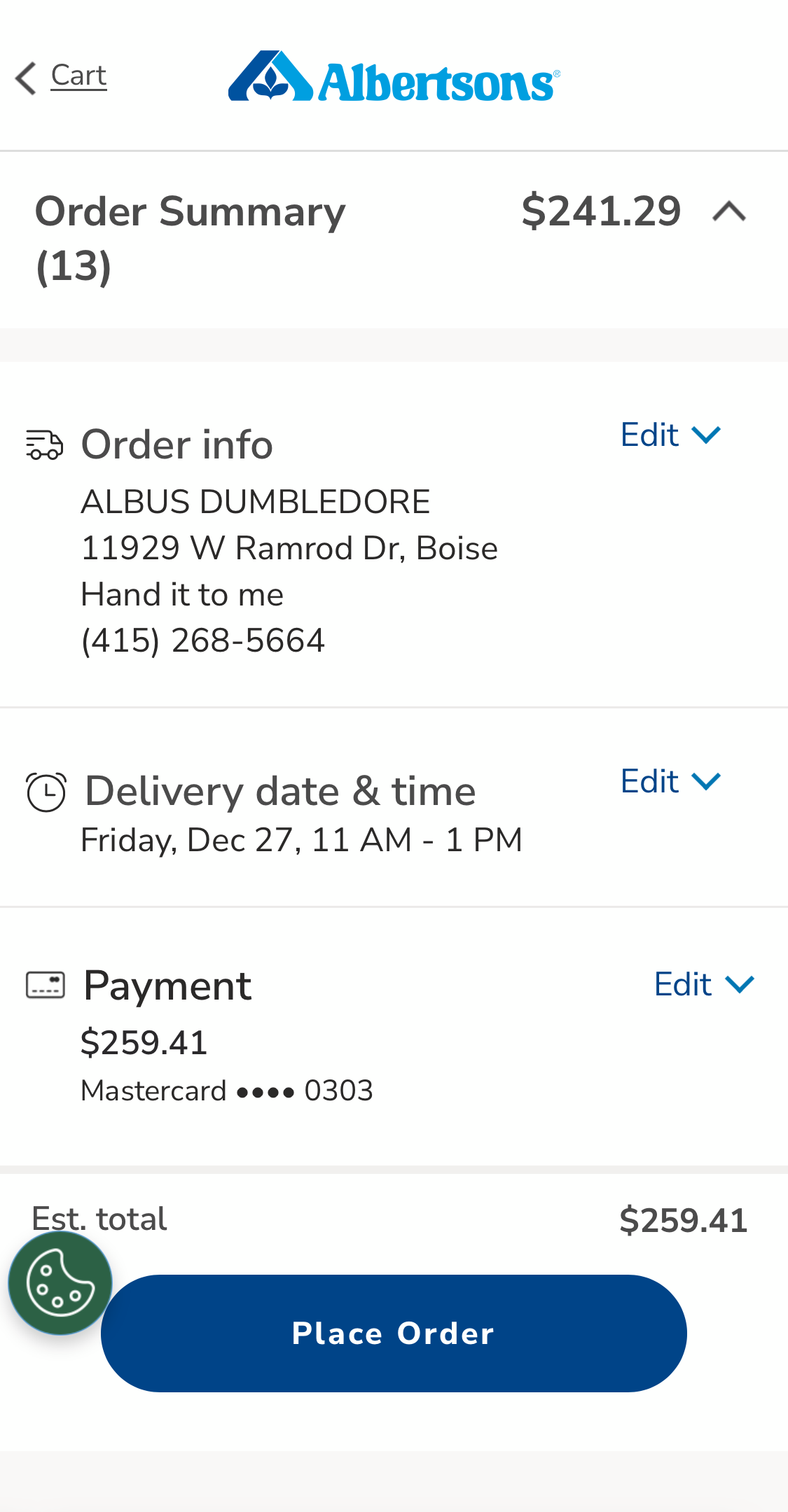Tap the back chevron next to Cart
The image size is (788, 1512).
(x=25, y=77)
